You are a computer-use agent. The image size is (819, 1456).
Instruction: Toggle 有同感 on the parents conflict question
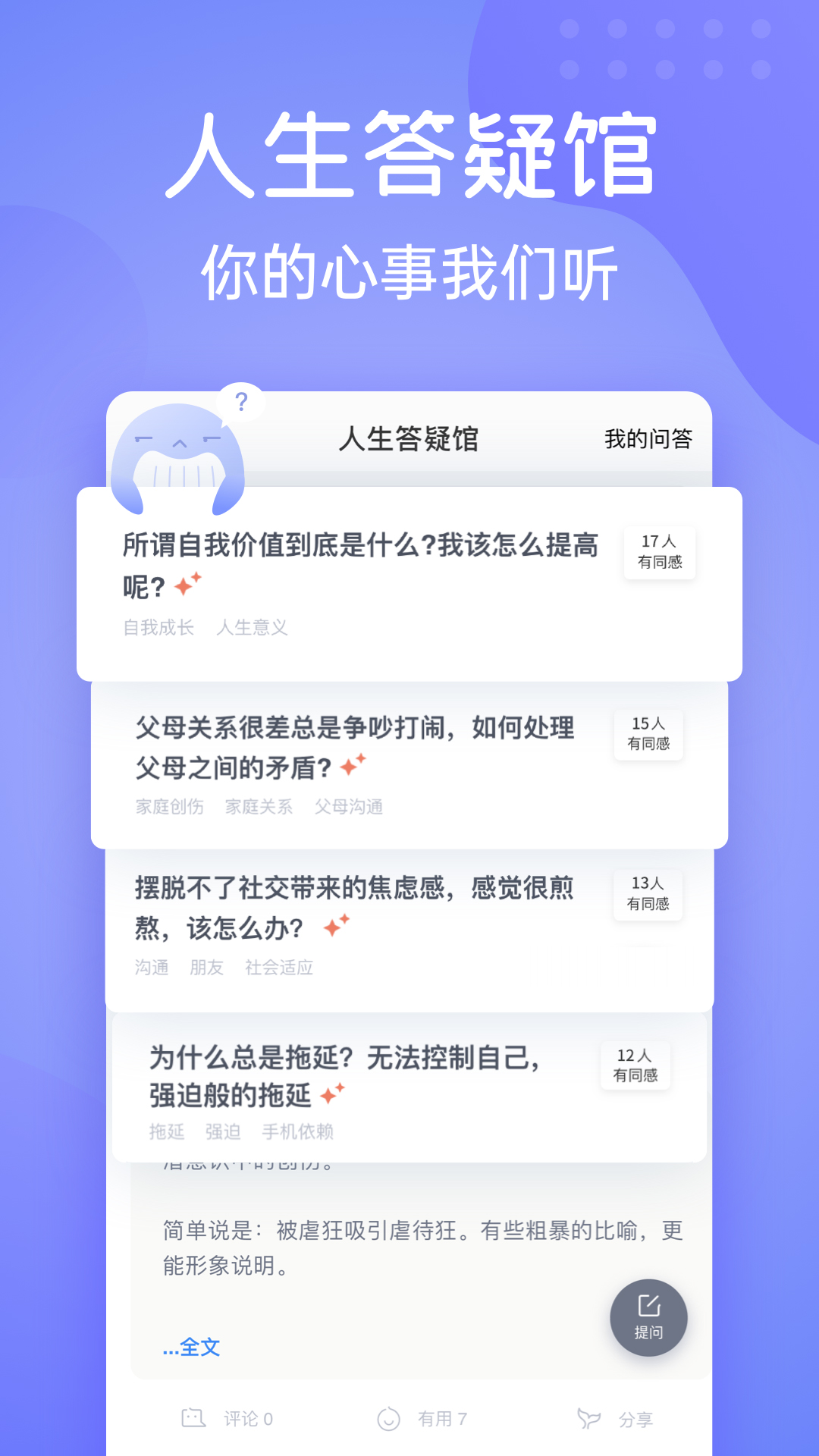coord(648,735)
